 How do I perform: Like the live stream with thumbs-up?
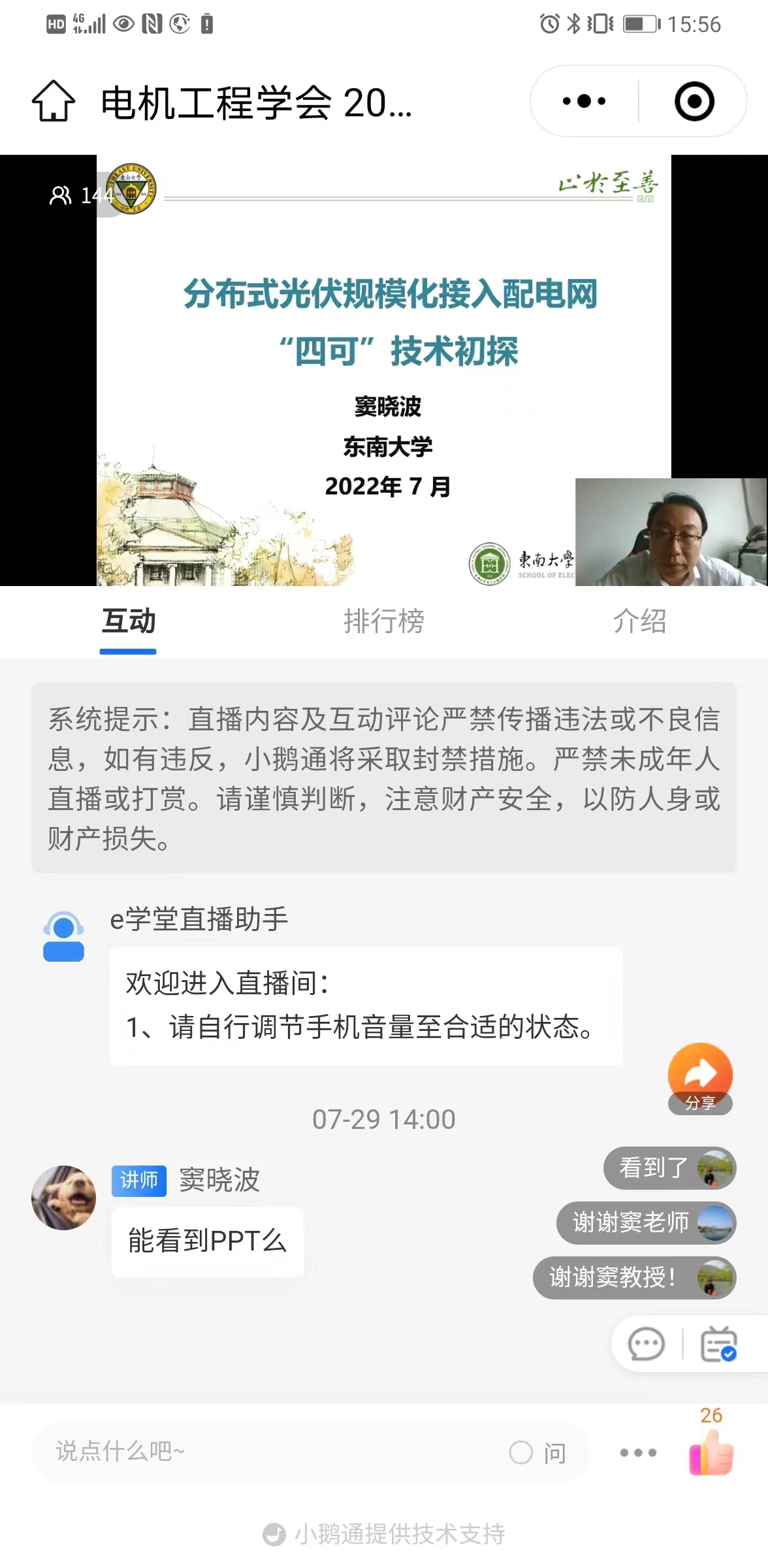(x=711, y=1452)
